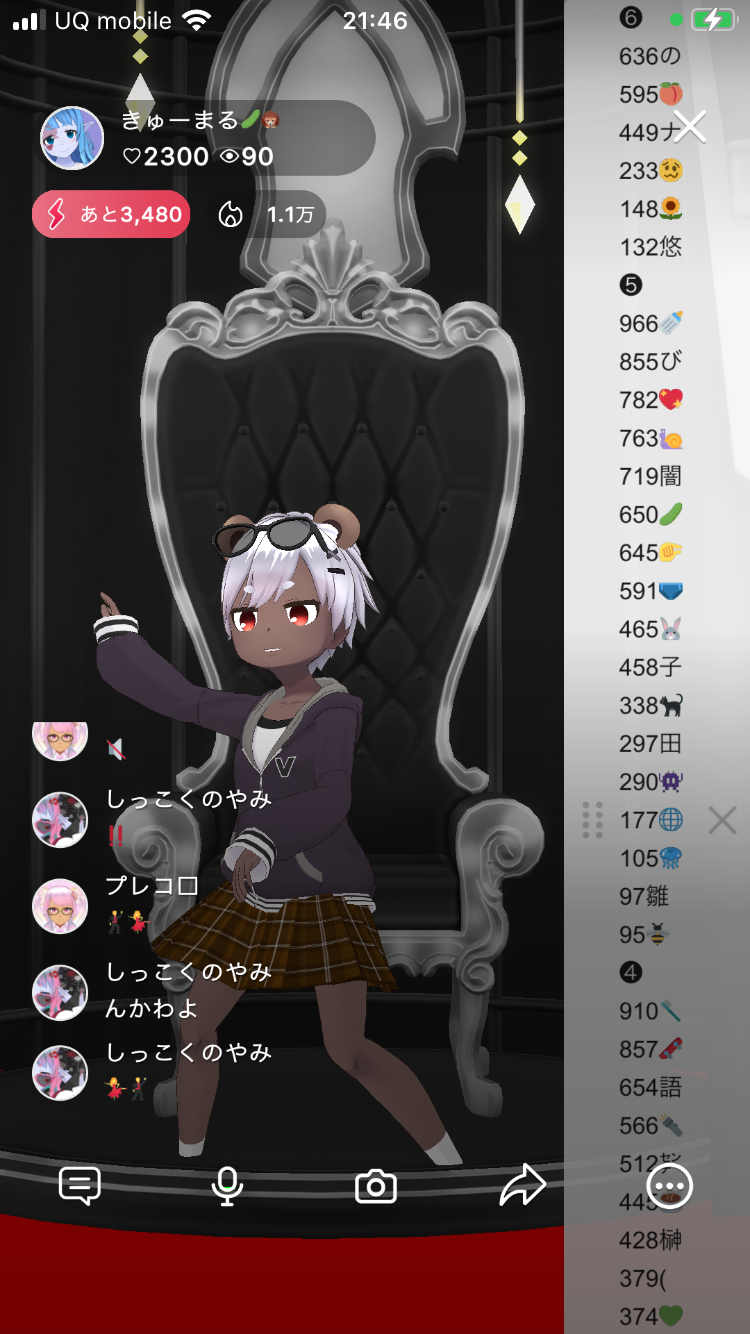This screenshot has width=750, height=1334.
Task: Dismiss the side panel with gray X
Action: tap(722, 821)
